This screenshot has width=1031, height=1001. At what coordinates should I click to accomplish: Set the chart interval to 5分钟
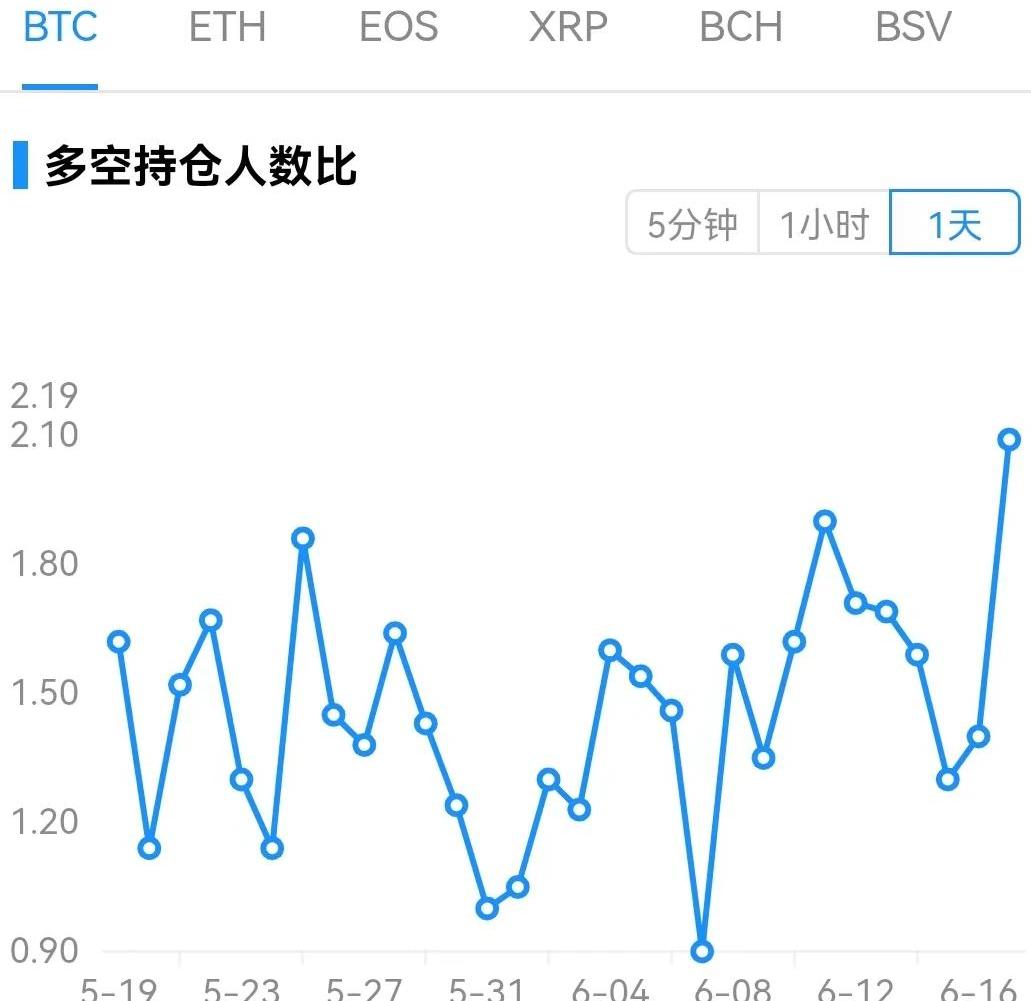tap(692, 224)
